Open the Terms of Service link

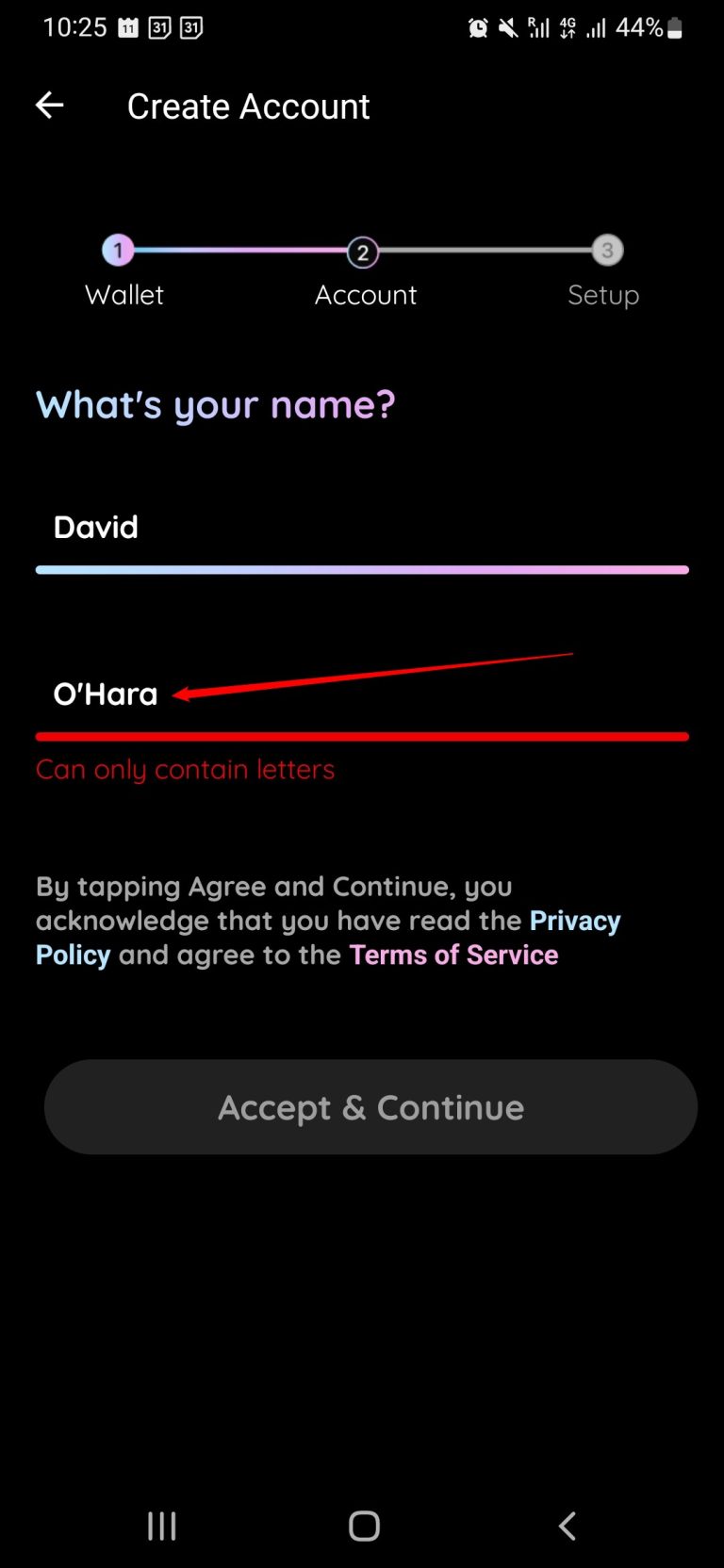click(453, 955)
